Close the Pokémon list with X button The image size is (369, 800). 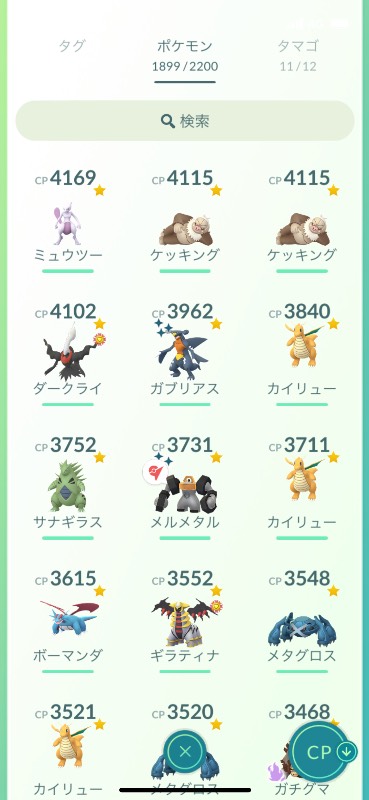(x=185, y=751)
